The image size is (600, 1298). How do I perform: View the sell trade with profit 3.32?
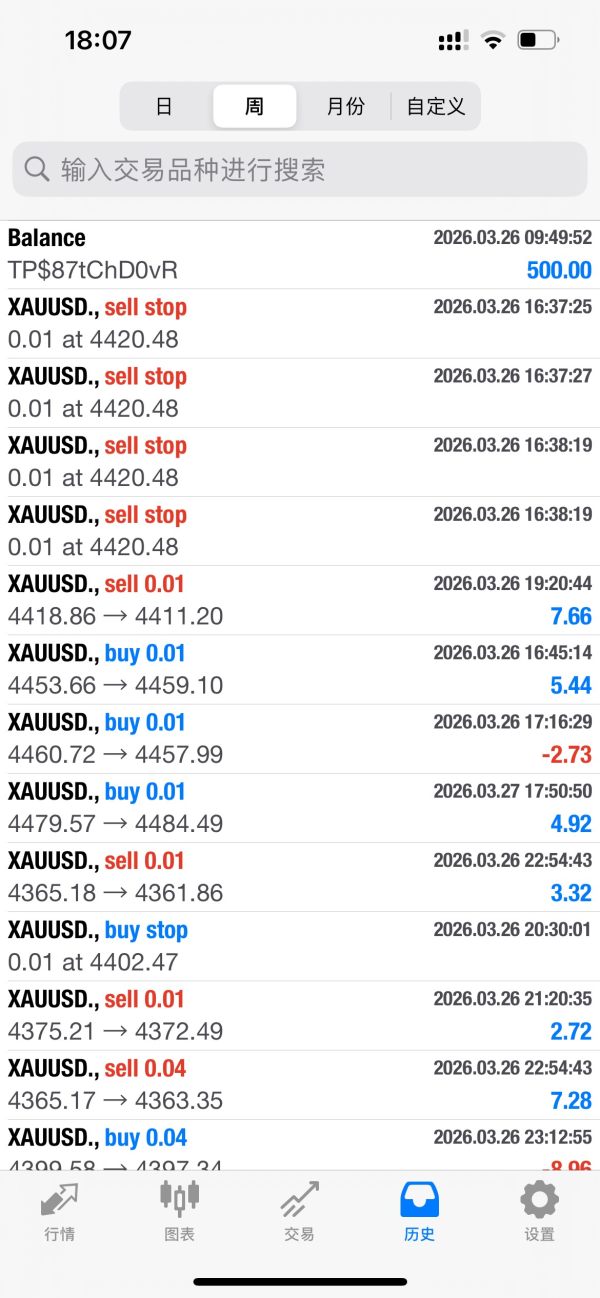[x=300, y=876]
